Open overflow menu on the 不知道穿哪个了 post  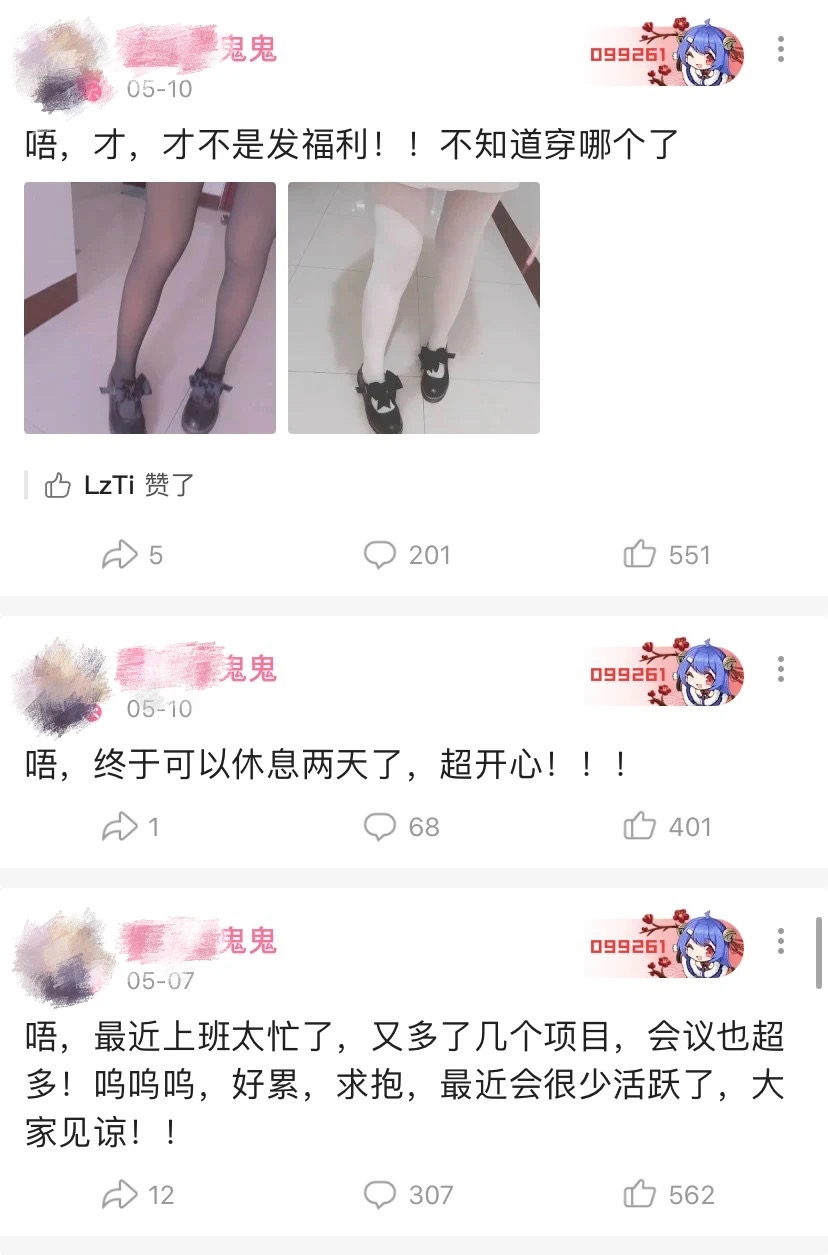[x=781, y=49]
